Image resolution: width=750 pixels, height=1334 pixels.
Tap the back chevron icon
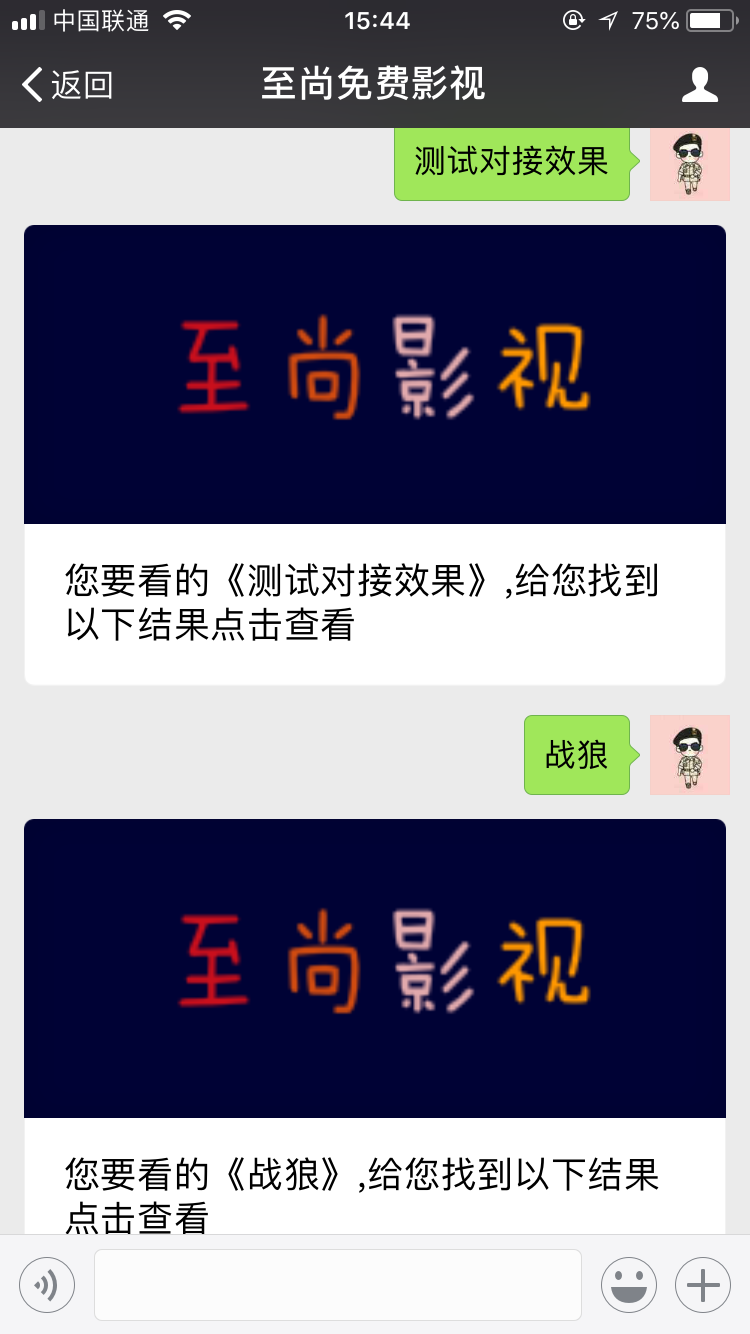click(x=31, y=86)
